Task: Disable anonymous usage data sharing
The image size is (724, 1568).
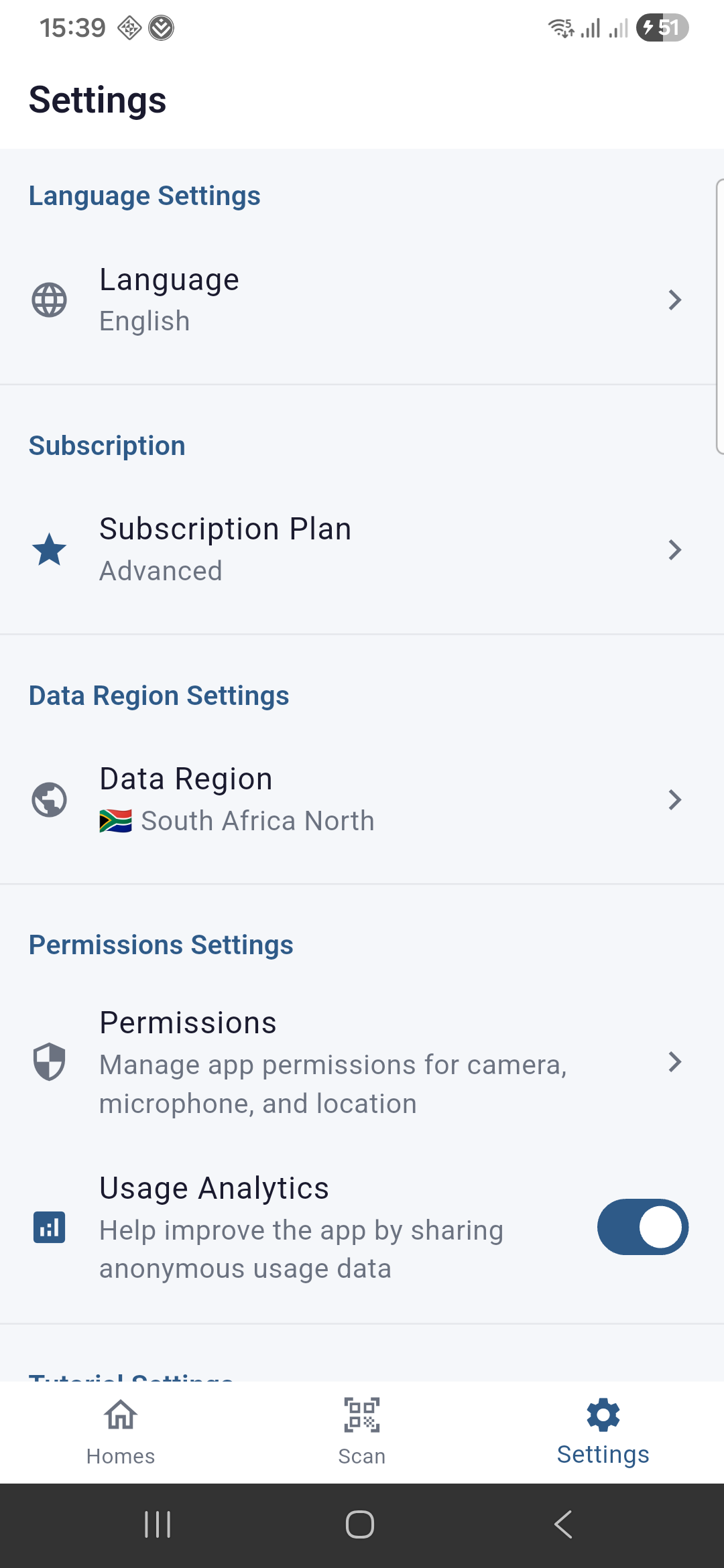Action: 642,1227
